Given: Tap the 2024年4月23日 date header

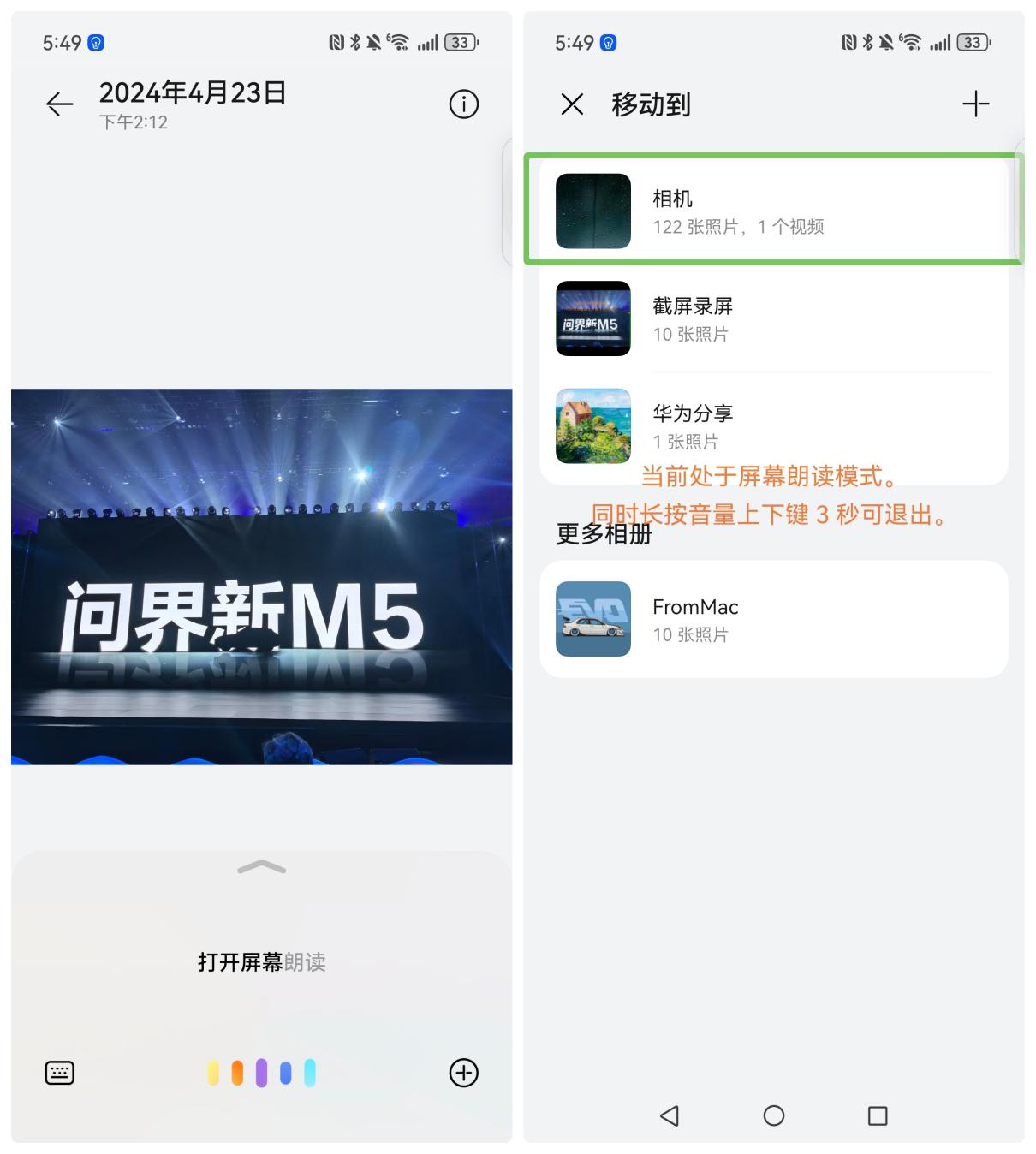Looking at the screenshot, I should [x=193, y=95].
